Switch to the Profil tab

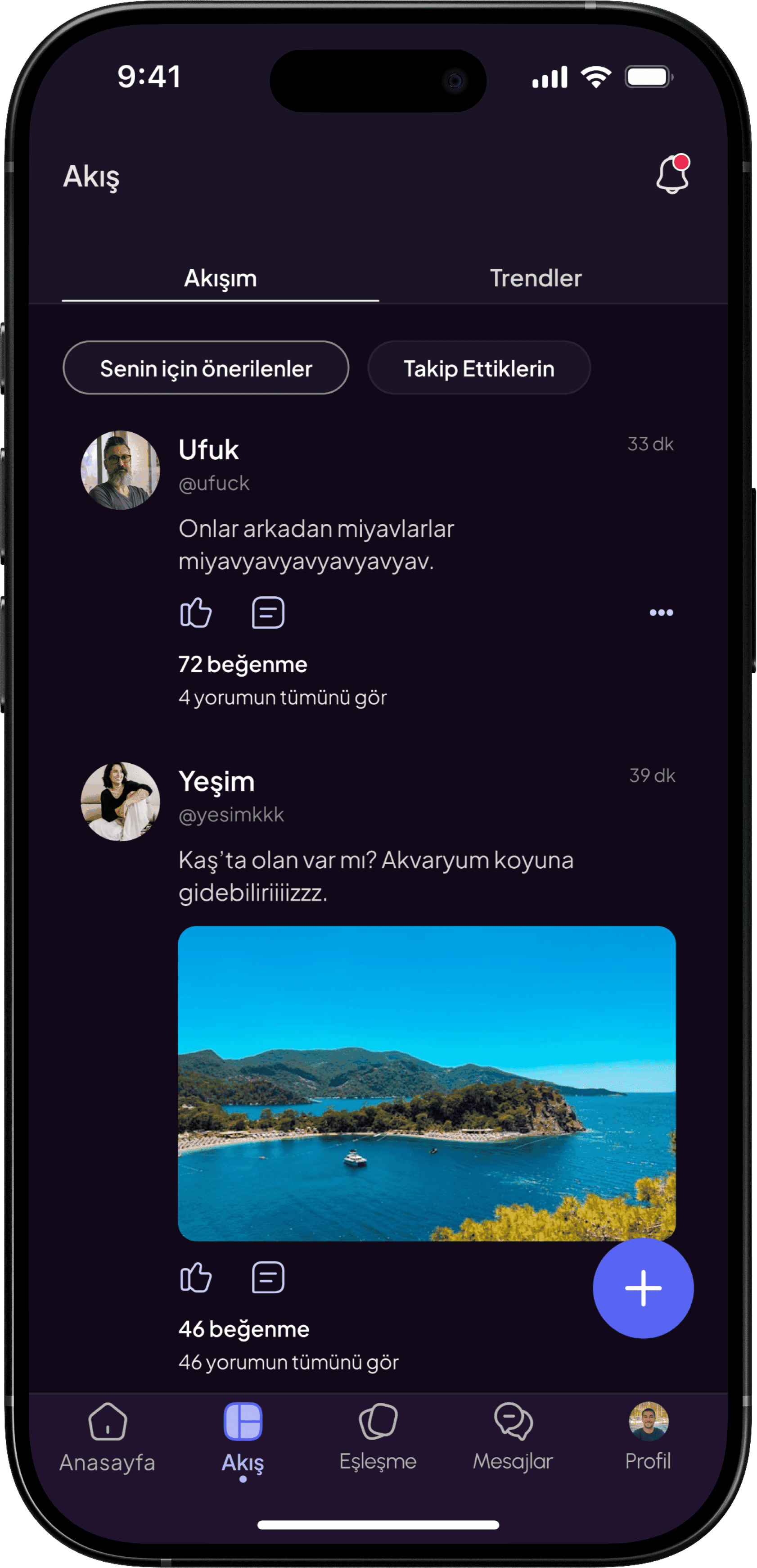(x=648, y=1438)
